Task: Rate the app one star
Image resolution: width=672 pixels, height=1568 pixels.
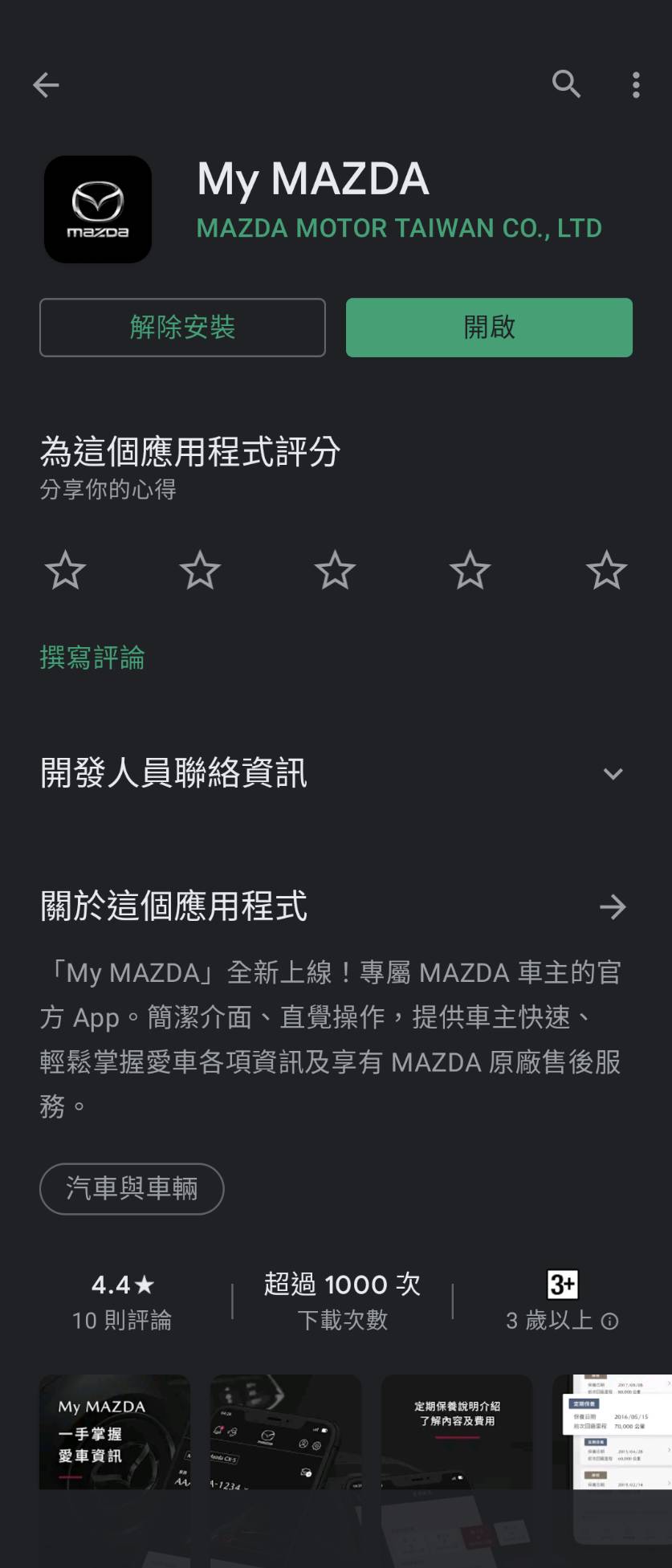Action: (65, 571)
